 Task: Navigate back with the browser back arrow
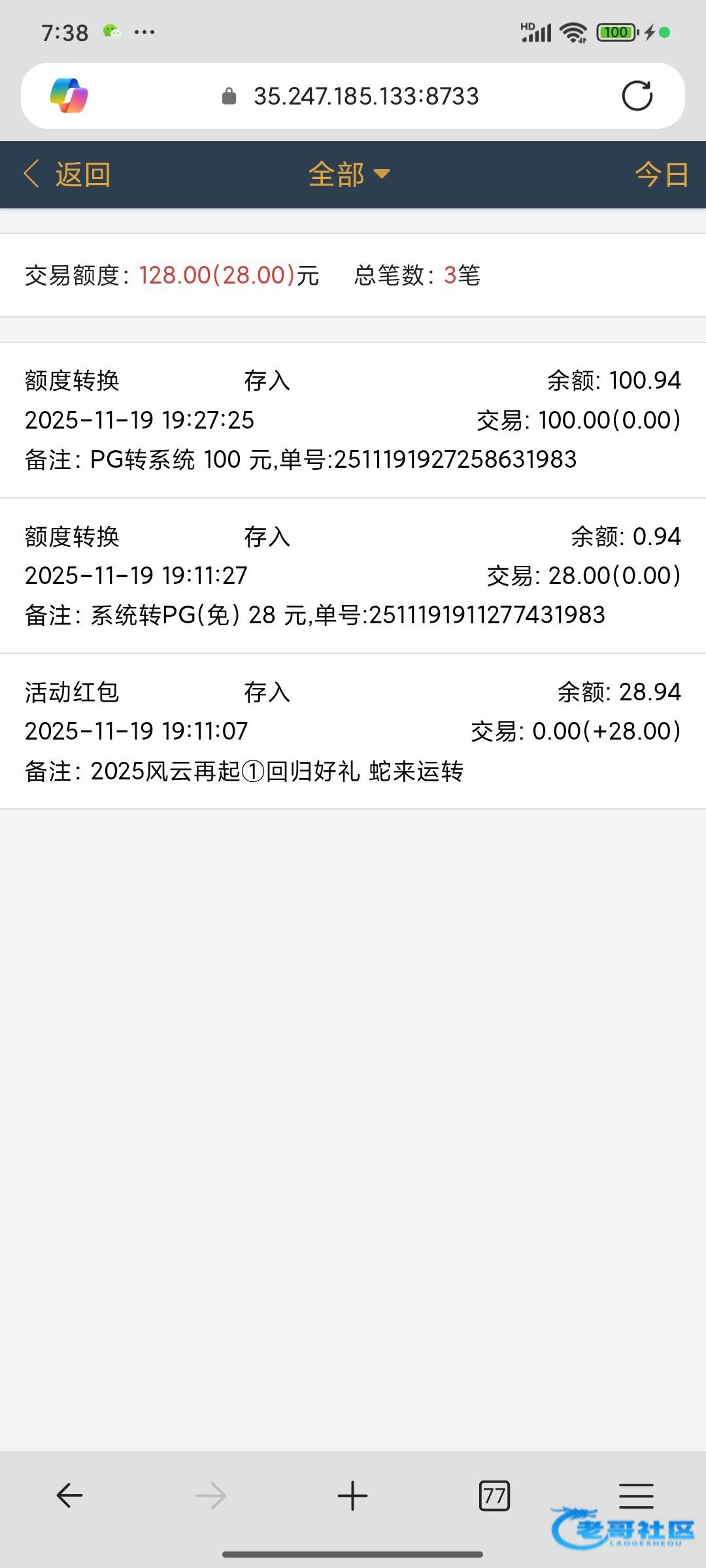click(69, 1495)
